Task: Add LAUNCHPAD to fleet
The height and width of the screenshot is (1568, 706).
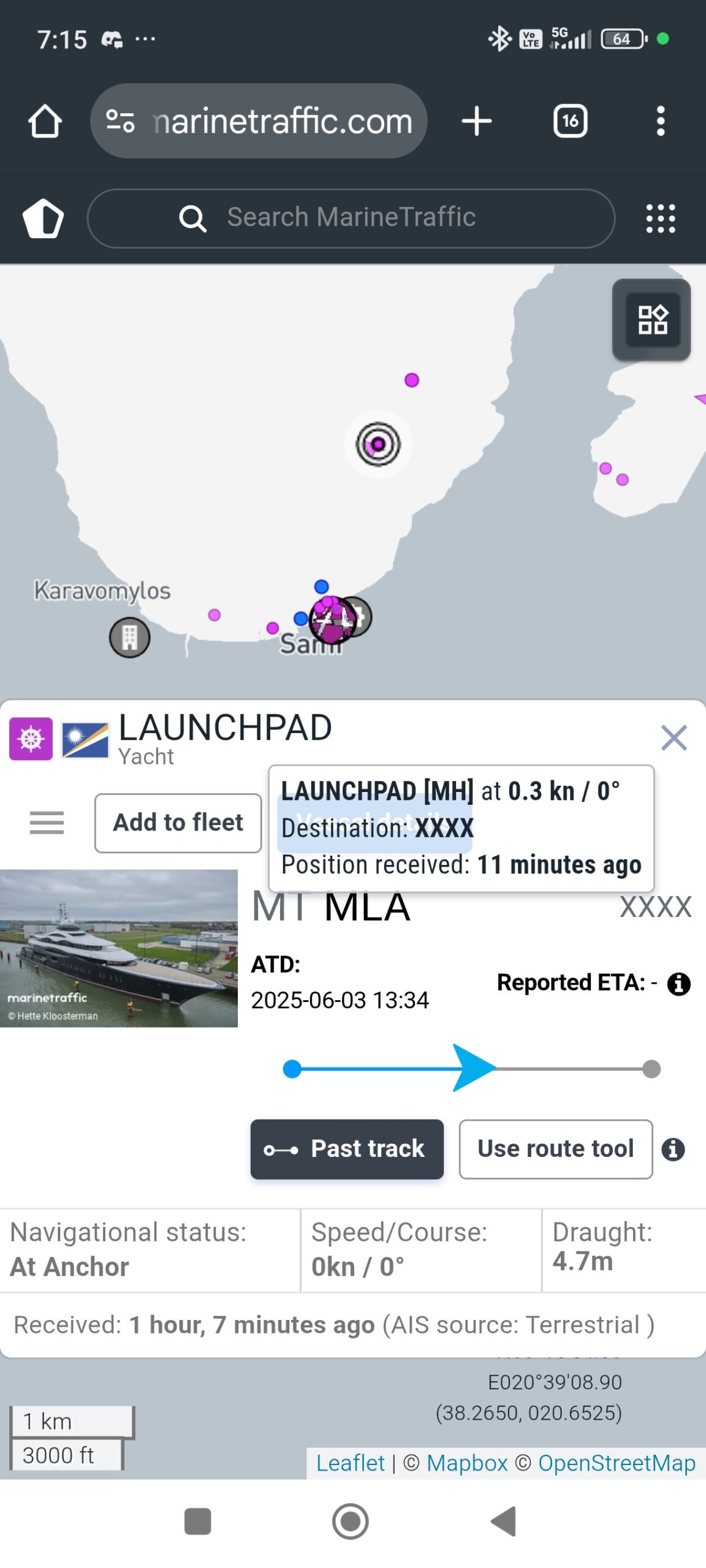Action: pyautogui.click(x=178, y=823)
